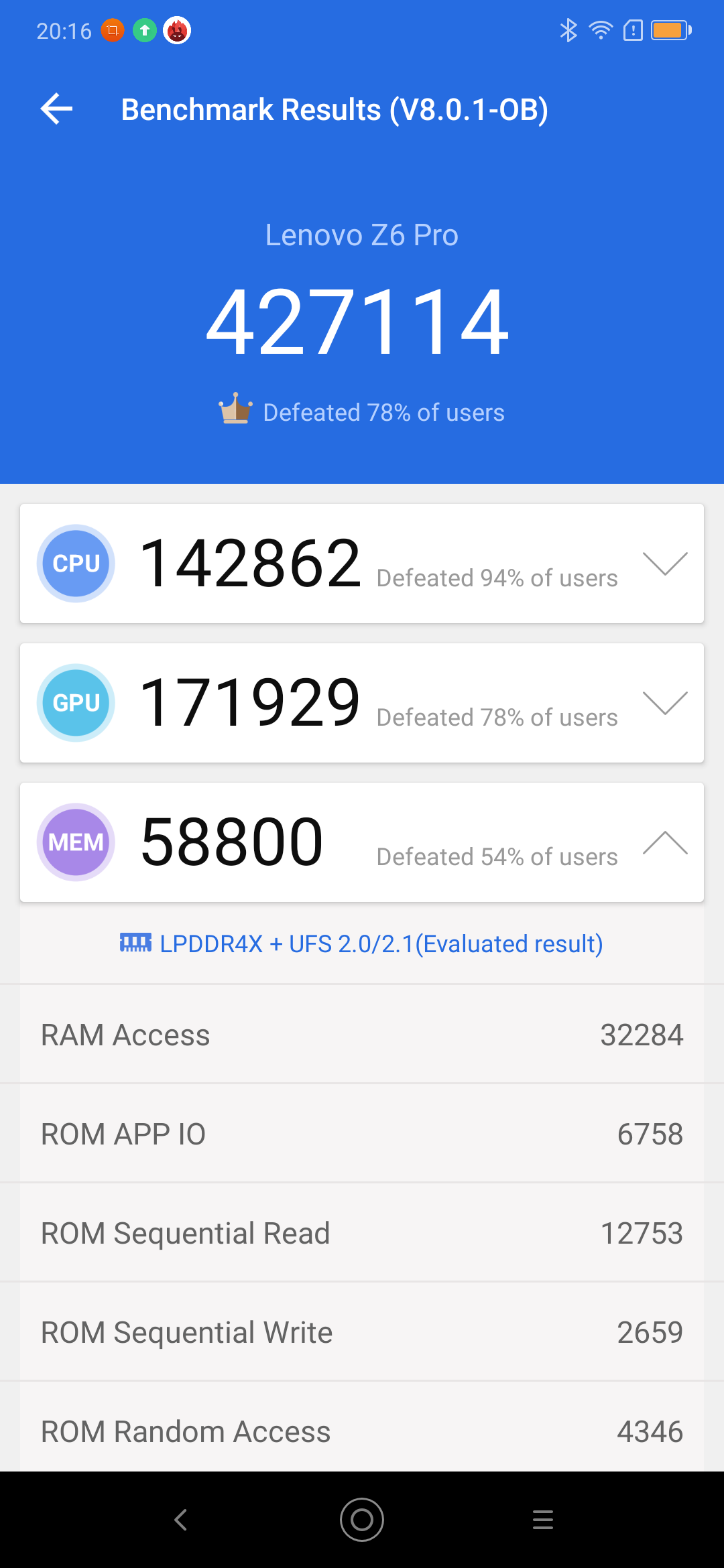Tap the AnTuTu flame icon in the status bar
Viewport: 724px width, 1568px height.
(x=177, y=30)
